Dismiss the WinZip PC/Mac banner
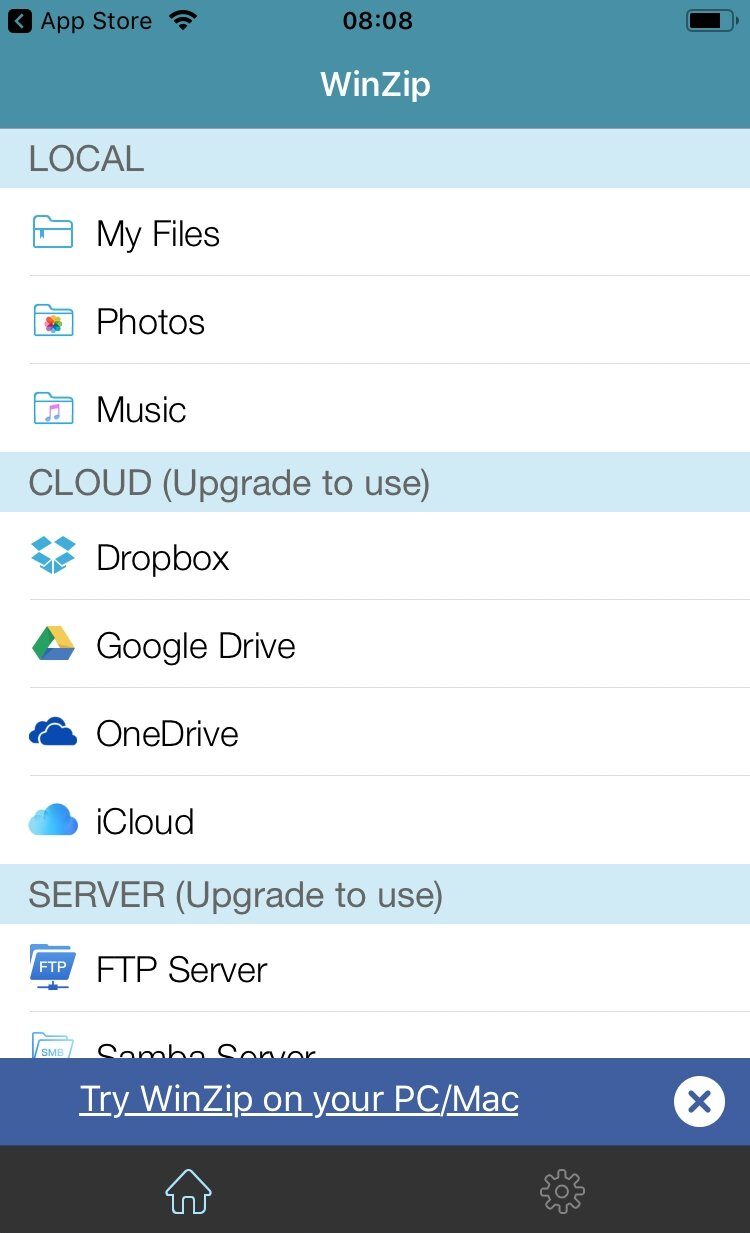 pyautogui.click(x=699, y=1101)
